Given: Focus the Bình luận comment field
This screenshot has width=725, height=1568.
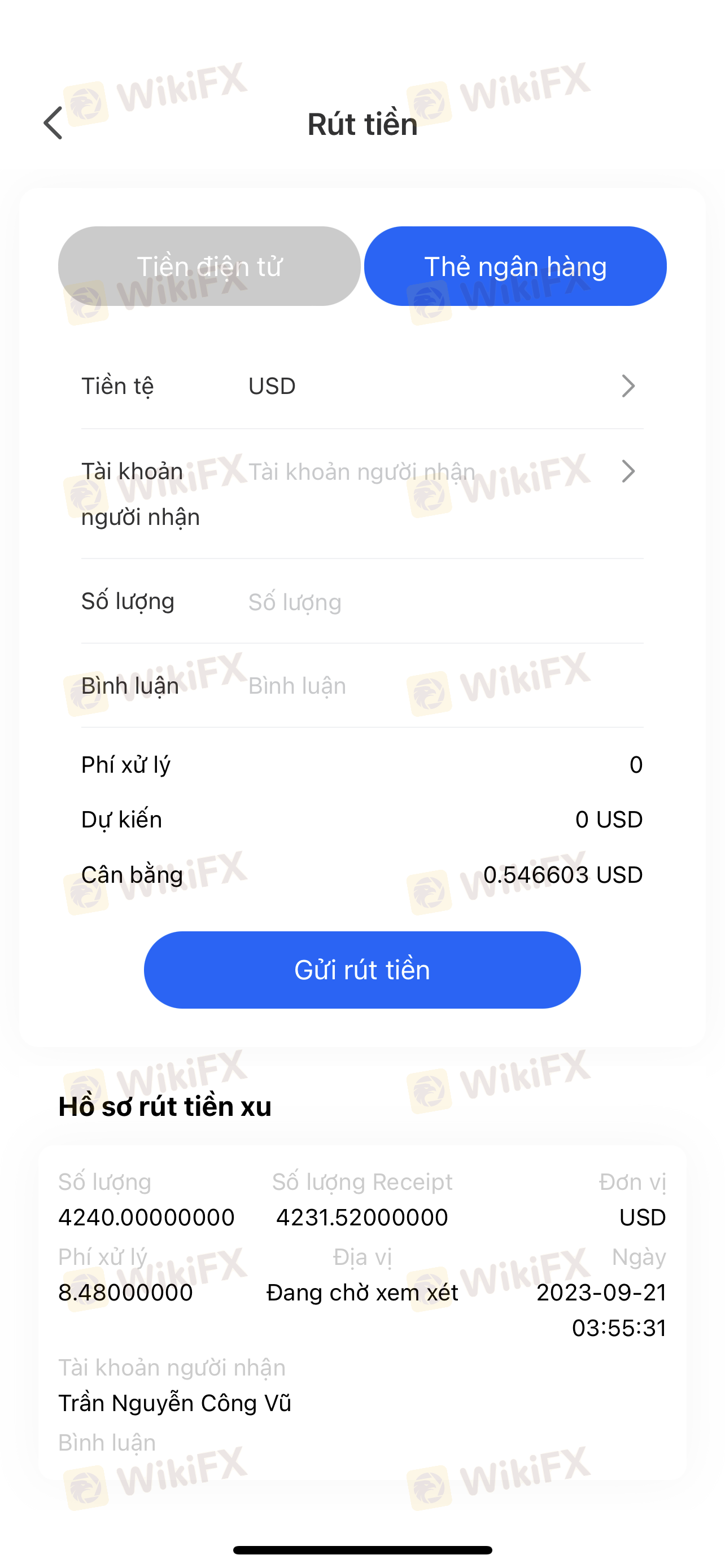Looking at the screenshot, I should [x=438, y=686].
